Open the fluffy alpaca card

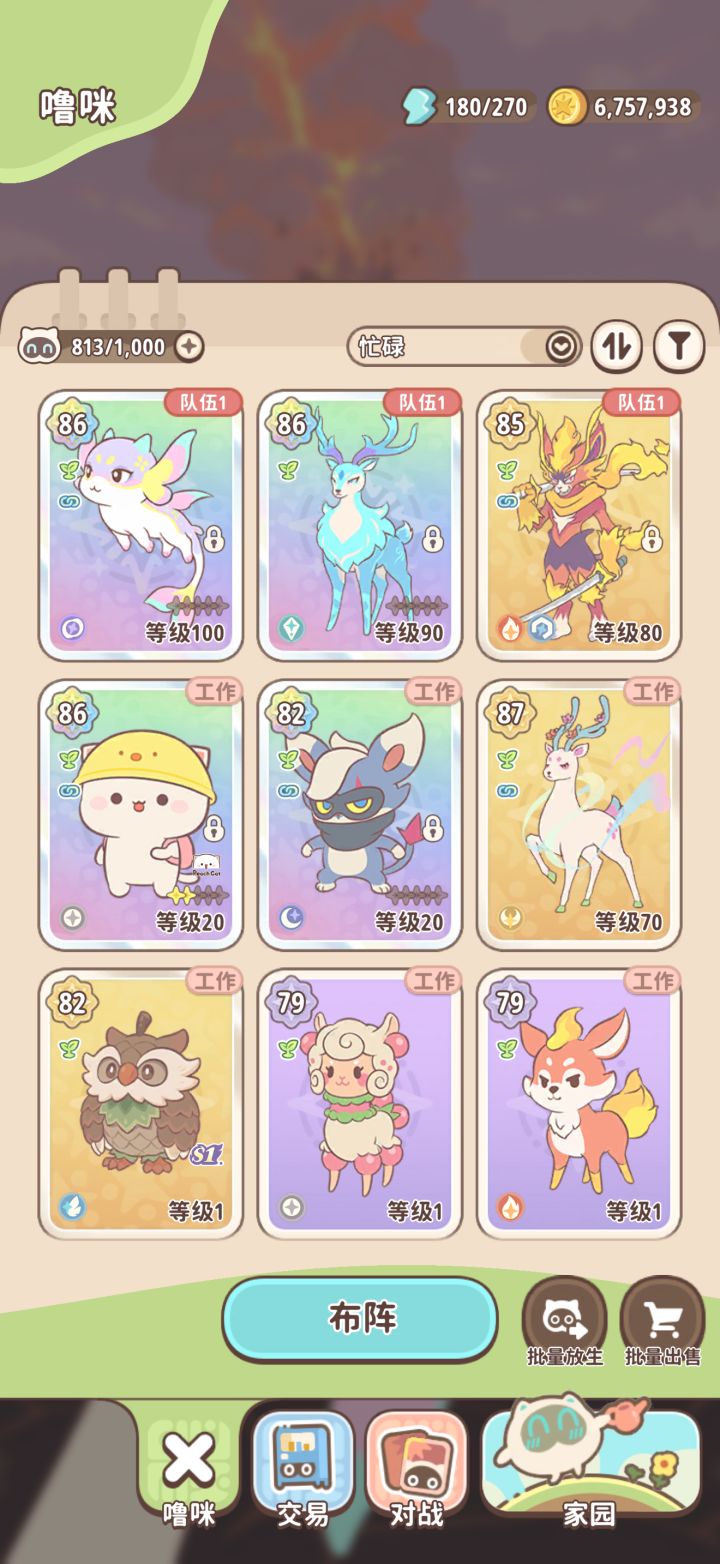(360, 1104)
